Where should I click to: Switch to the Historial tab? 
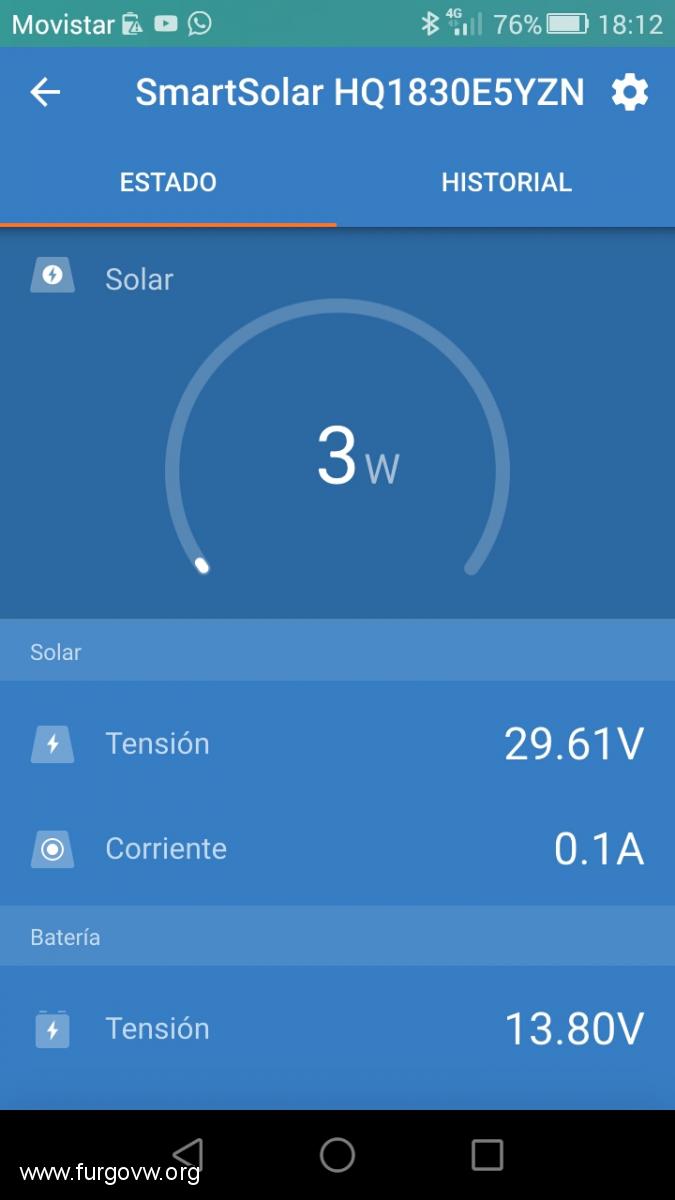[506, 182]
